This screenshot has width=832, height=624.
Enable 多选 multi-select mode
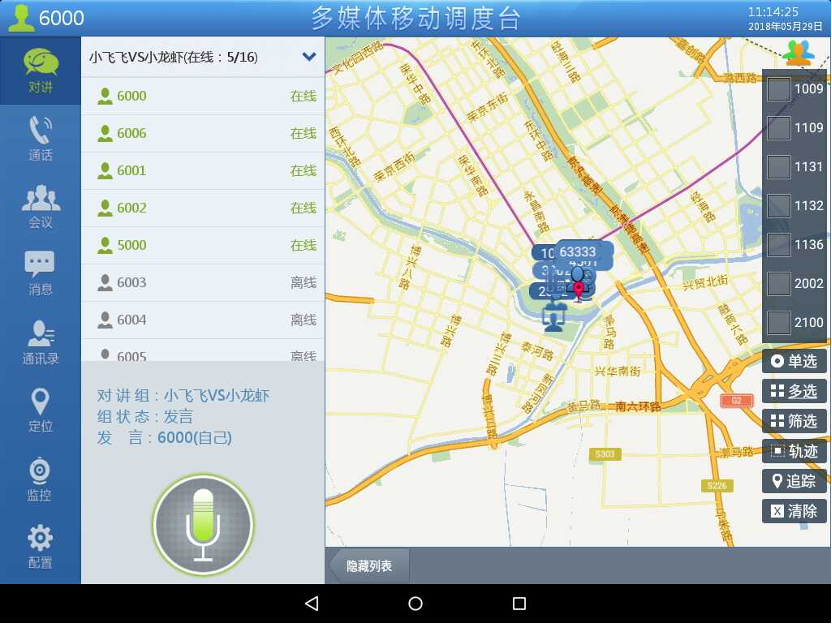(794, 391)
